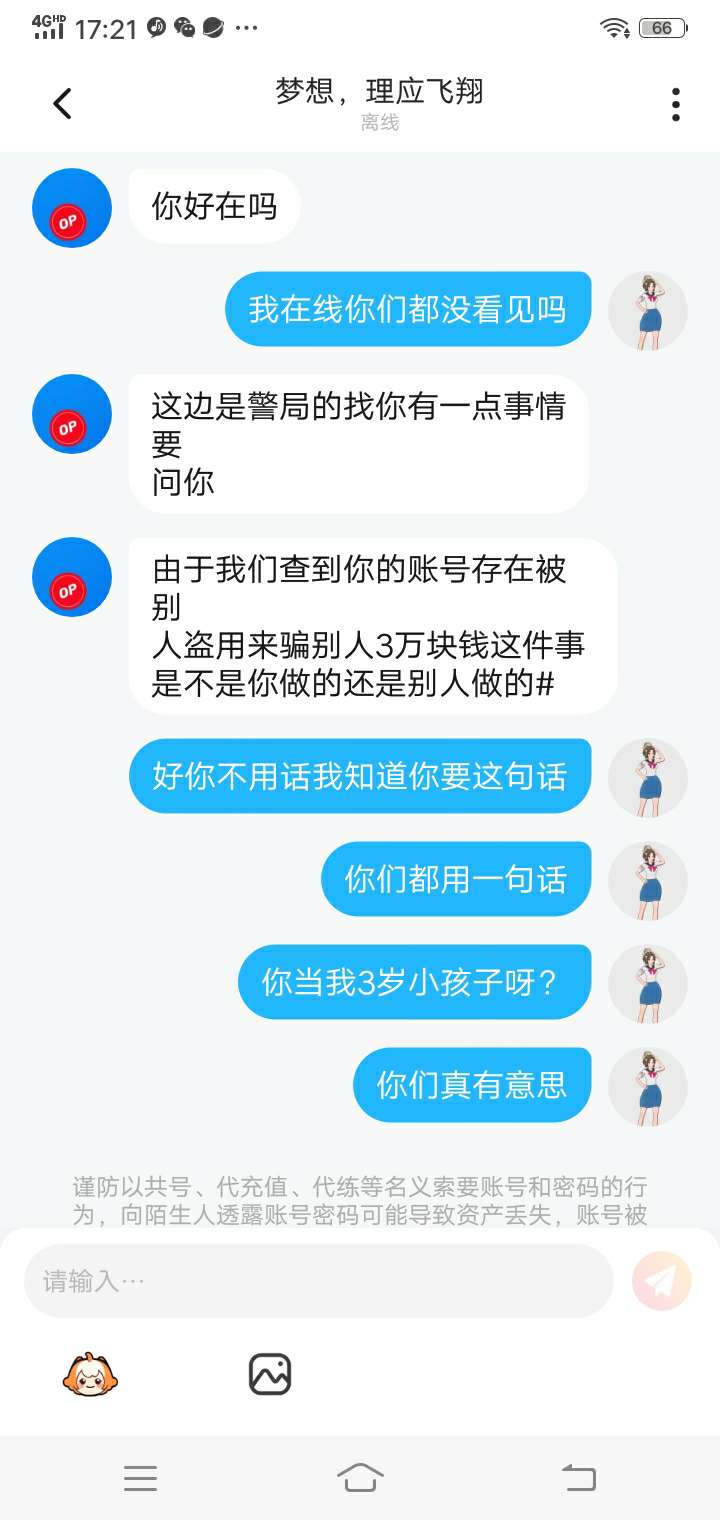Tap the 请输入 message input field
This screenshot has height=1520, width=720.
[318, 1281]
